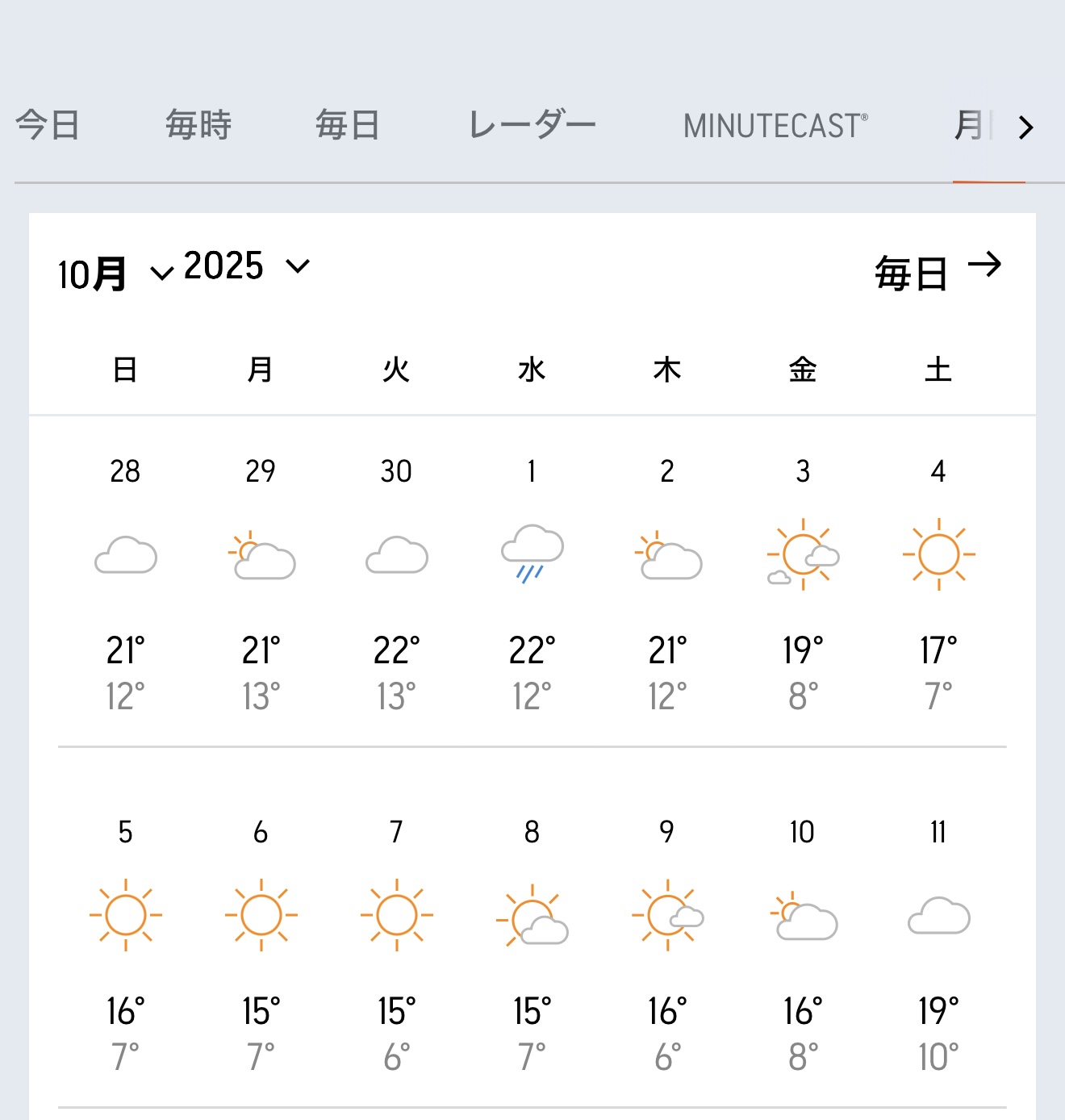Expand the 10月 month dropdown
Viewport: 1065px width, 1120px height.
click(x=115, y=273)
